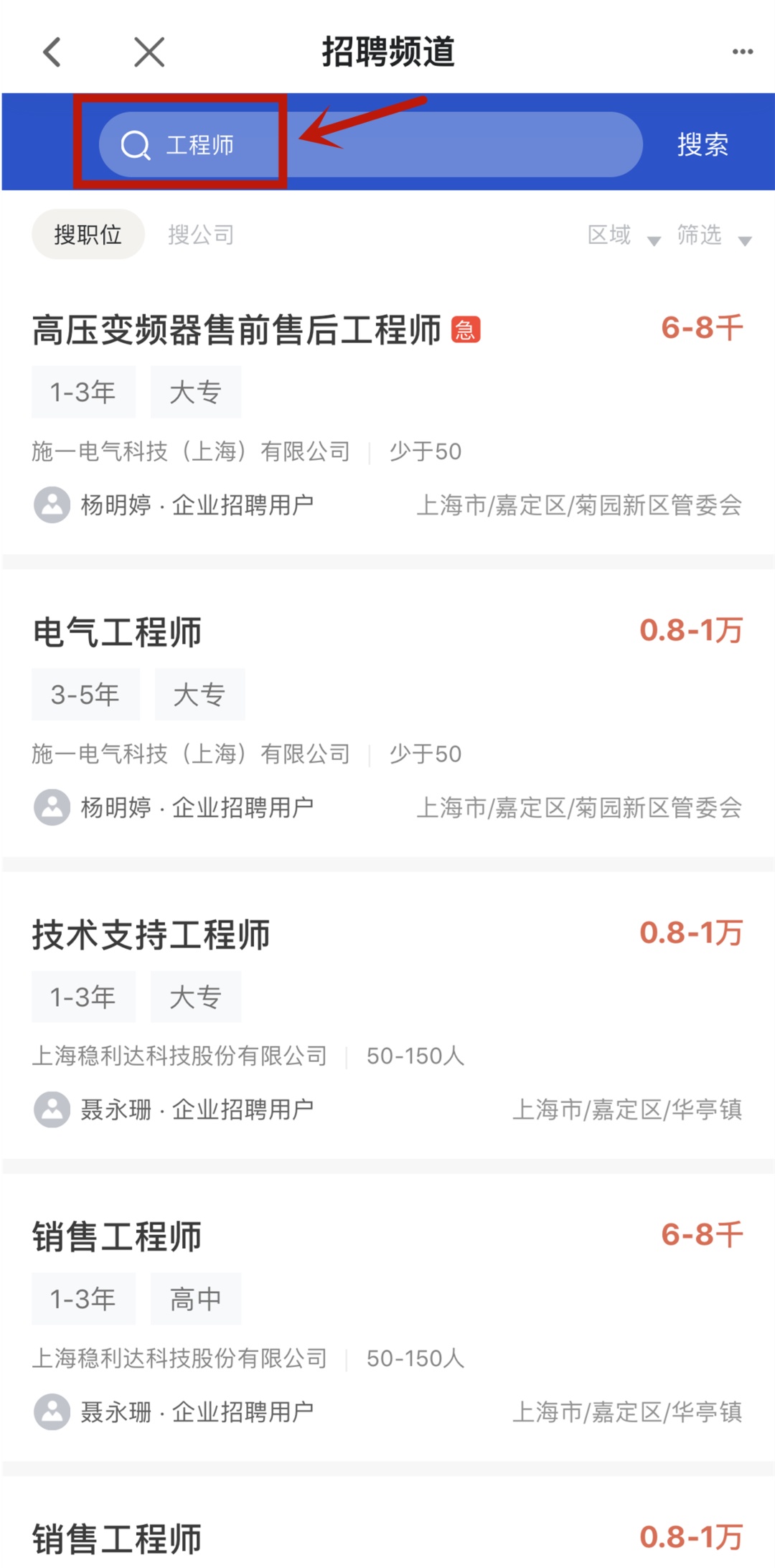Open the 高压变频器售前售后工程师 job listing

coord(237,331)
